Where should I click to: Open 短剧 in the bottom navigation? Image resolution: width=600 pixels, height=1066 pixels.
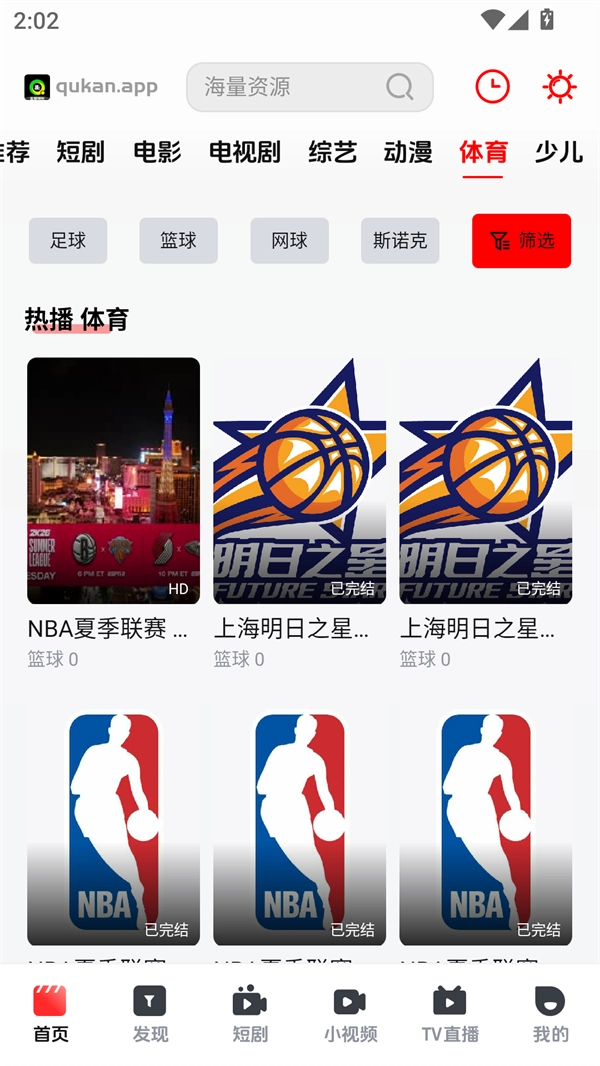[250, 1013]
